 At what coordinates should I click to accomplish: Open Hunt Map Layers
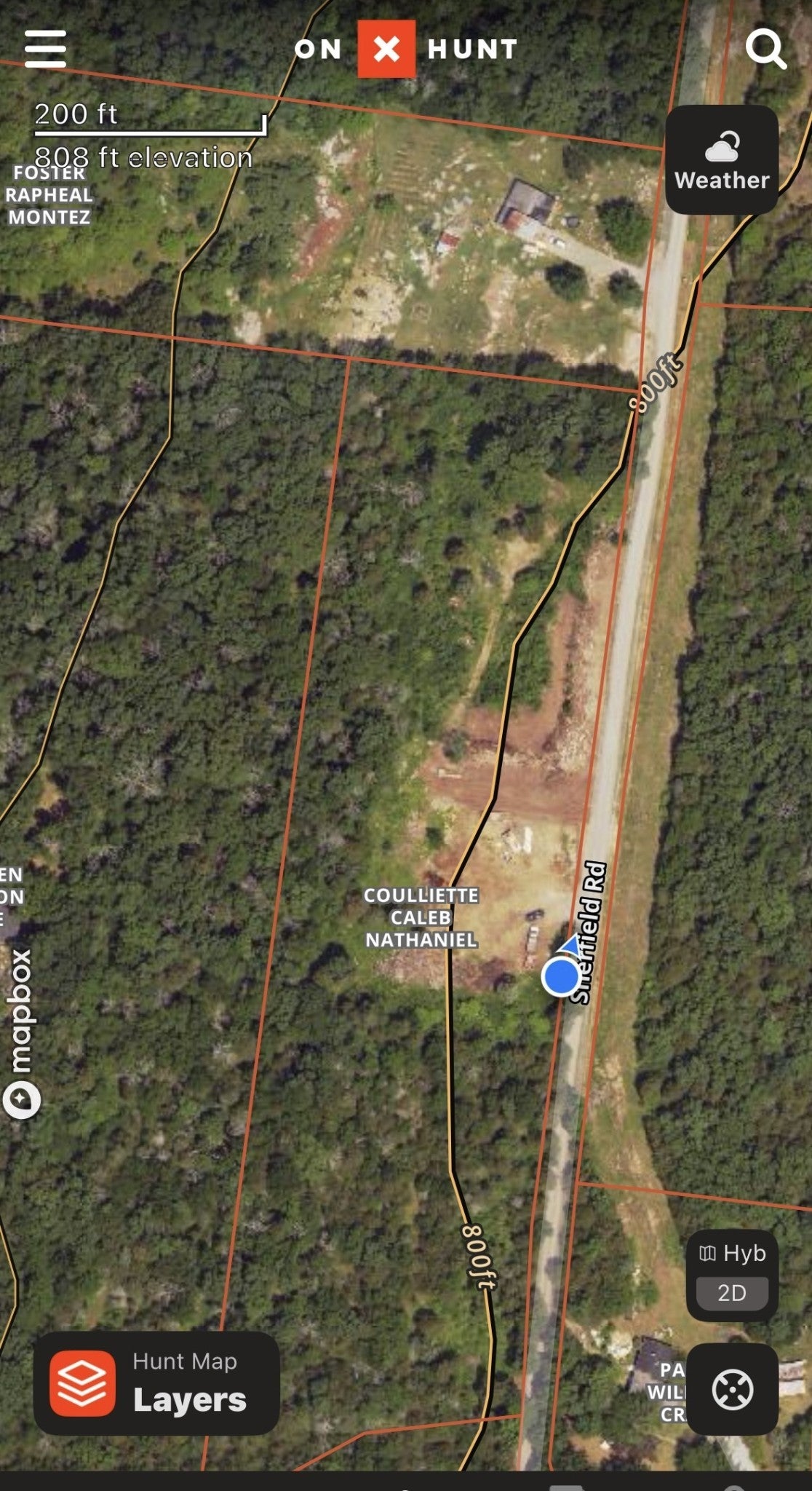pyautogui.click(x=156, y=1383)
